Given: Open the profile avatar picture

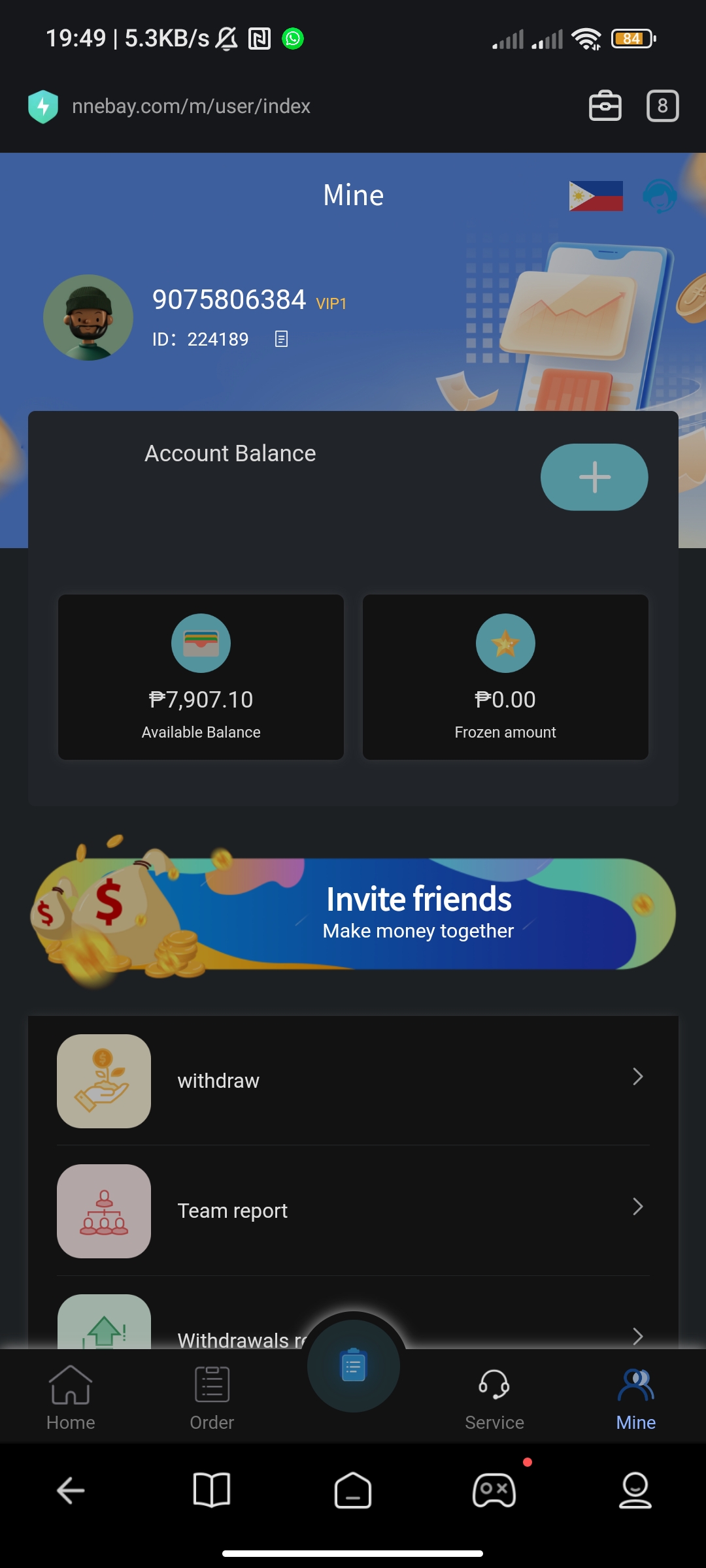Looking at the screenshot, I should (88, 318).
